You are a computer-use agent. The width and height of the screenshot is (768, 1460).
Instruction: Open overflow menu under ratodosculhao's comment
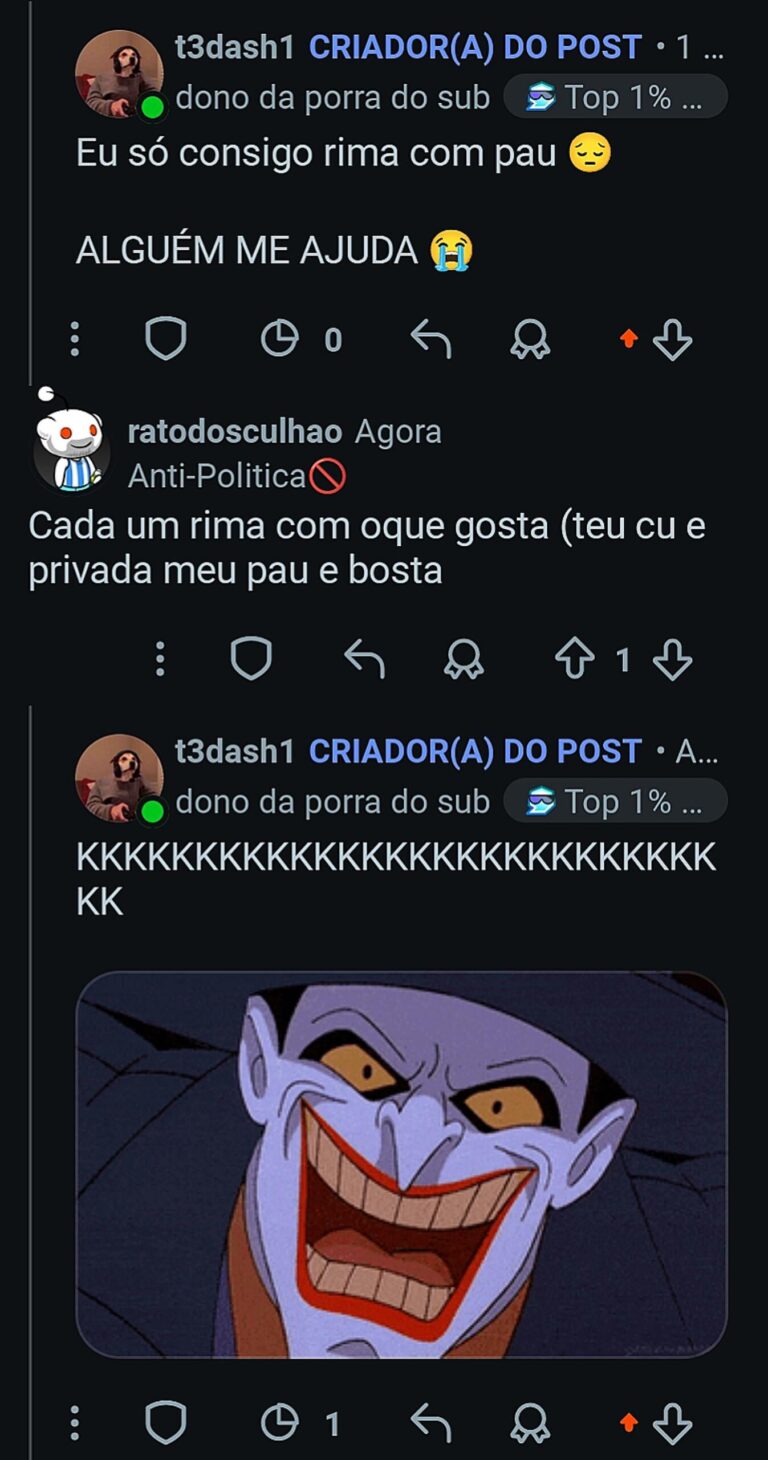(x=160, y=660)
